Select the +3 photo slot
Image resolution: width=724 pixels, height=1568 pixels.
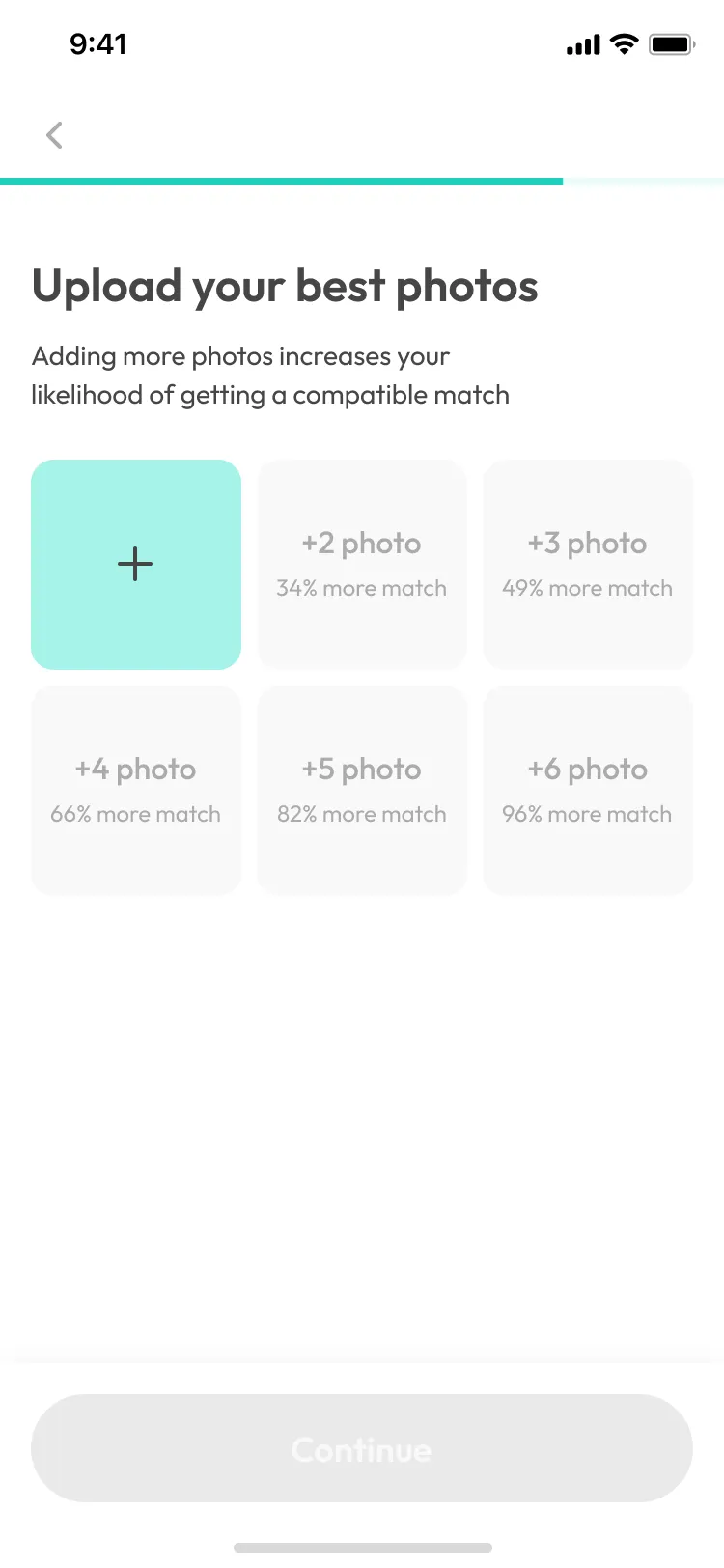click(588, 565)
